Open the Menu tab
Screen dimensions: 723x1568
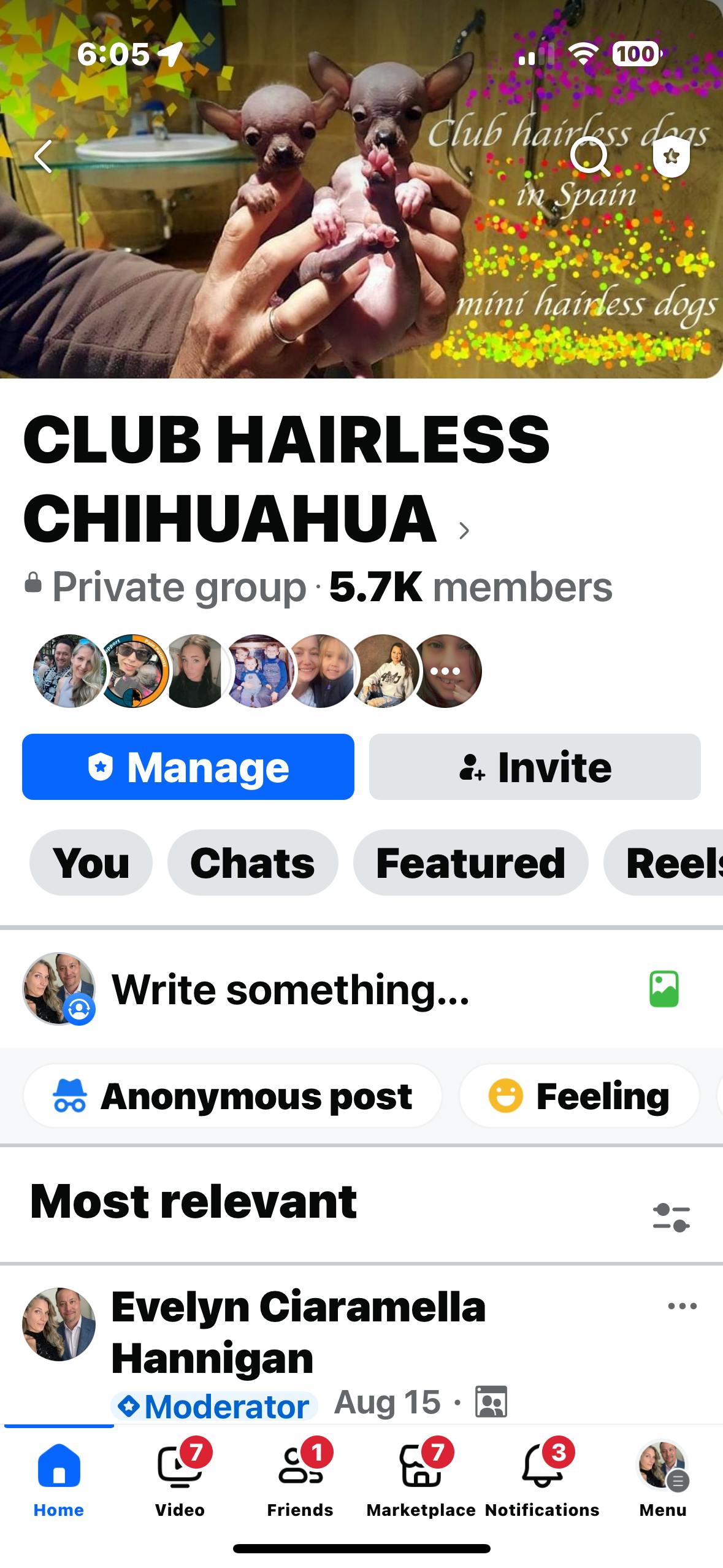(662, 1478)
